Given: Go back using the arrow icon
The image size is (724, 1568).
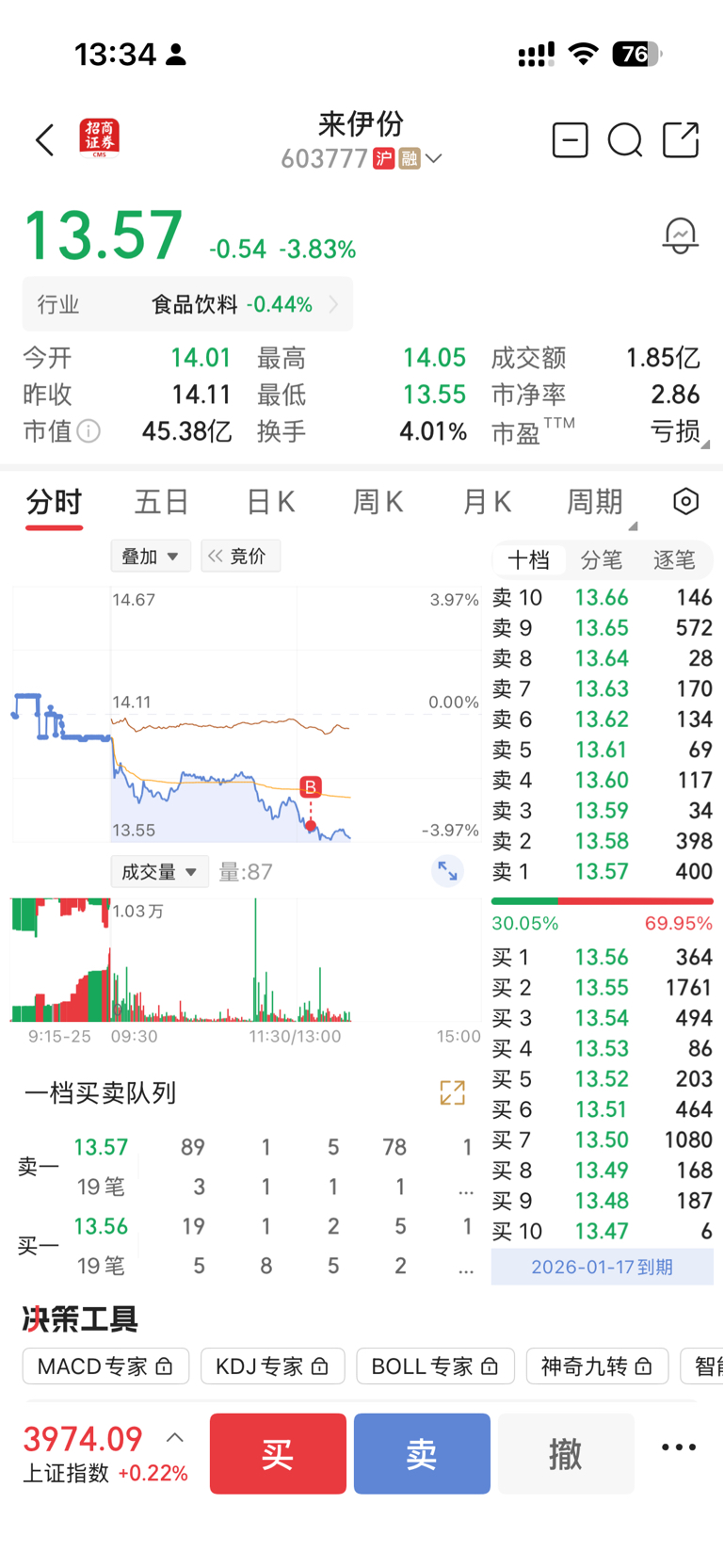Looking at the screenshot, I should pyautogui.click(x=45, y=140).
